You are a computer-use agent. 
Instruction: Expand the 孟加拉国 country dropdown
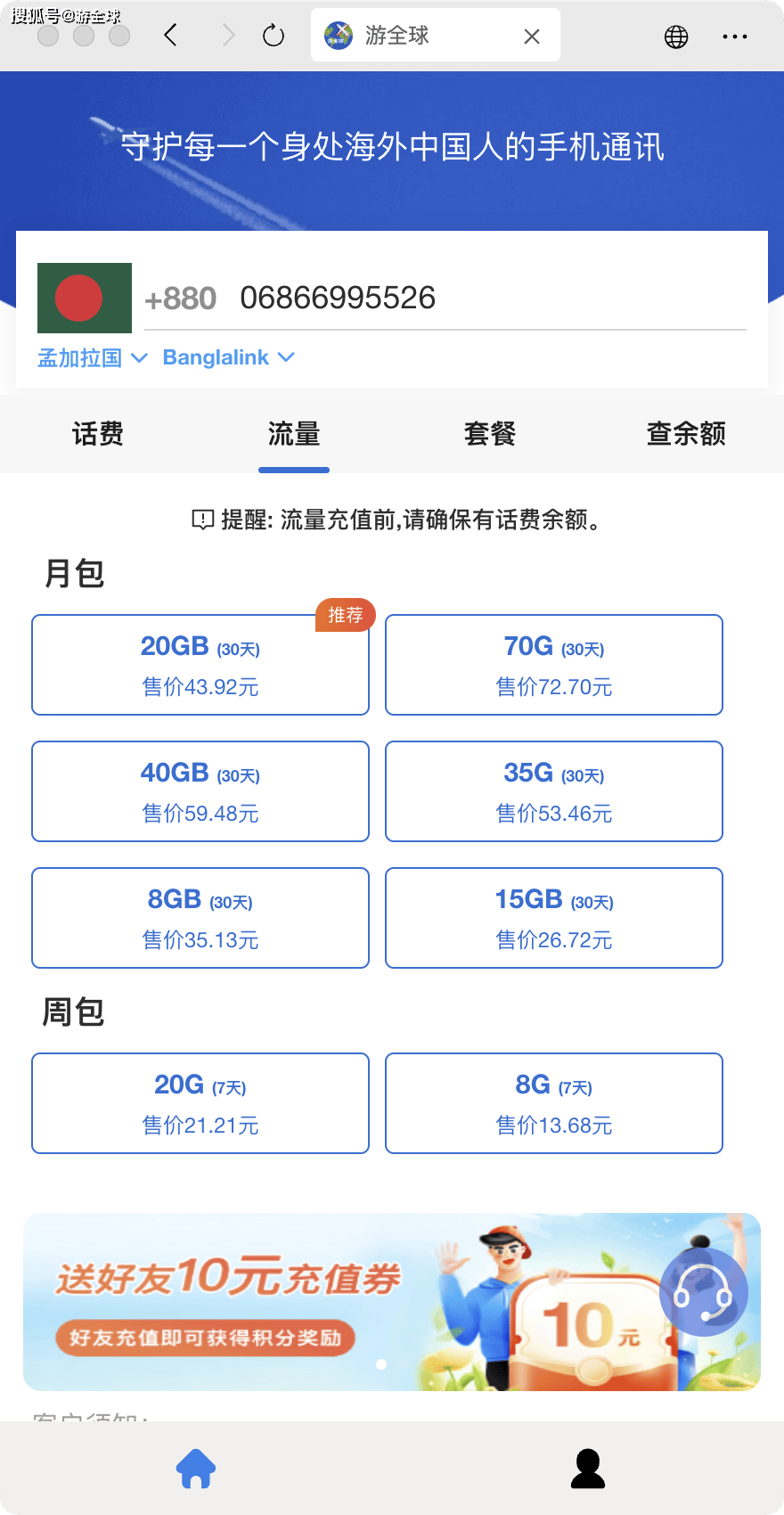92,358
